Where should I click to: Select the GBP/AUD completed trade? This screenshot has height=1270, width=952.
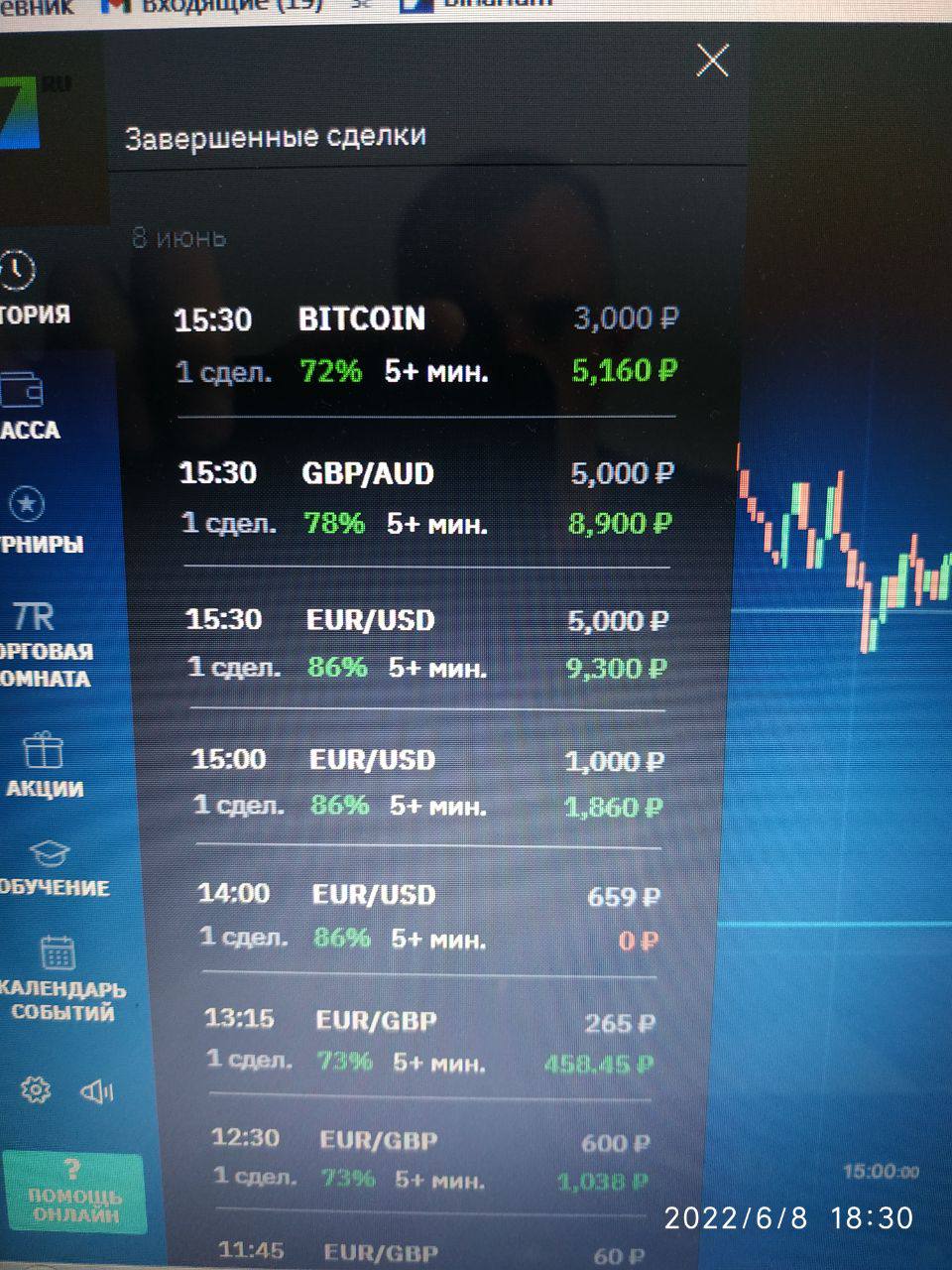(x=416, y=496)
